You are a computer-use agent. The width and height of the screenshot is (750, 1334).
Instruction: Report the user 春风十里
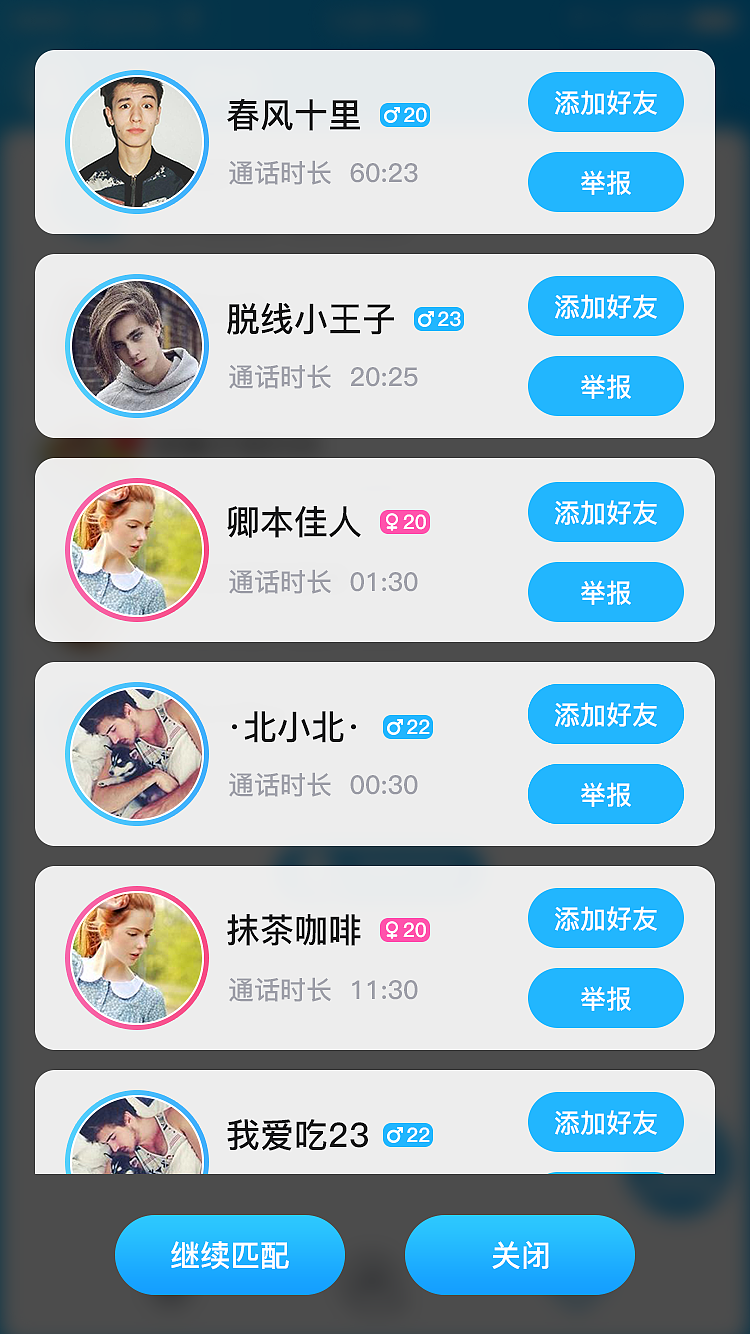[x=605, y=182]
